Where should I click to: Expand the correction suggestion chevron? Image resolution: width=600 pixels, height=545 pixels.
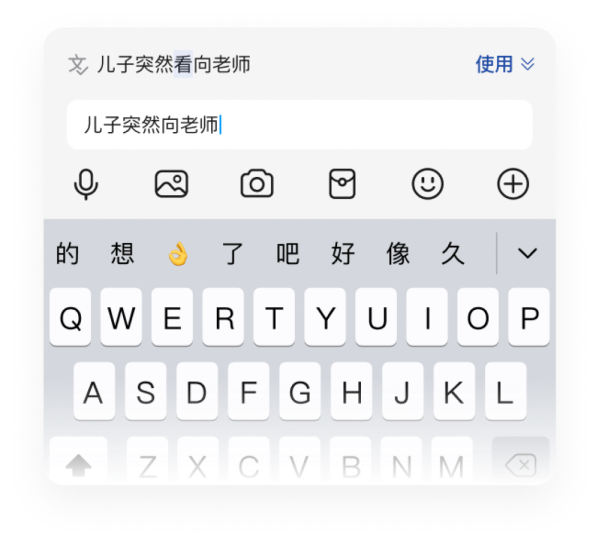tap(528, 64)
